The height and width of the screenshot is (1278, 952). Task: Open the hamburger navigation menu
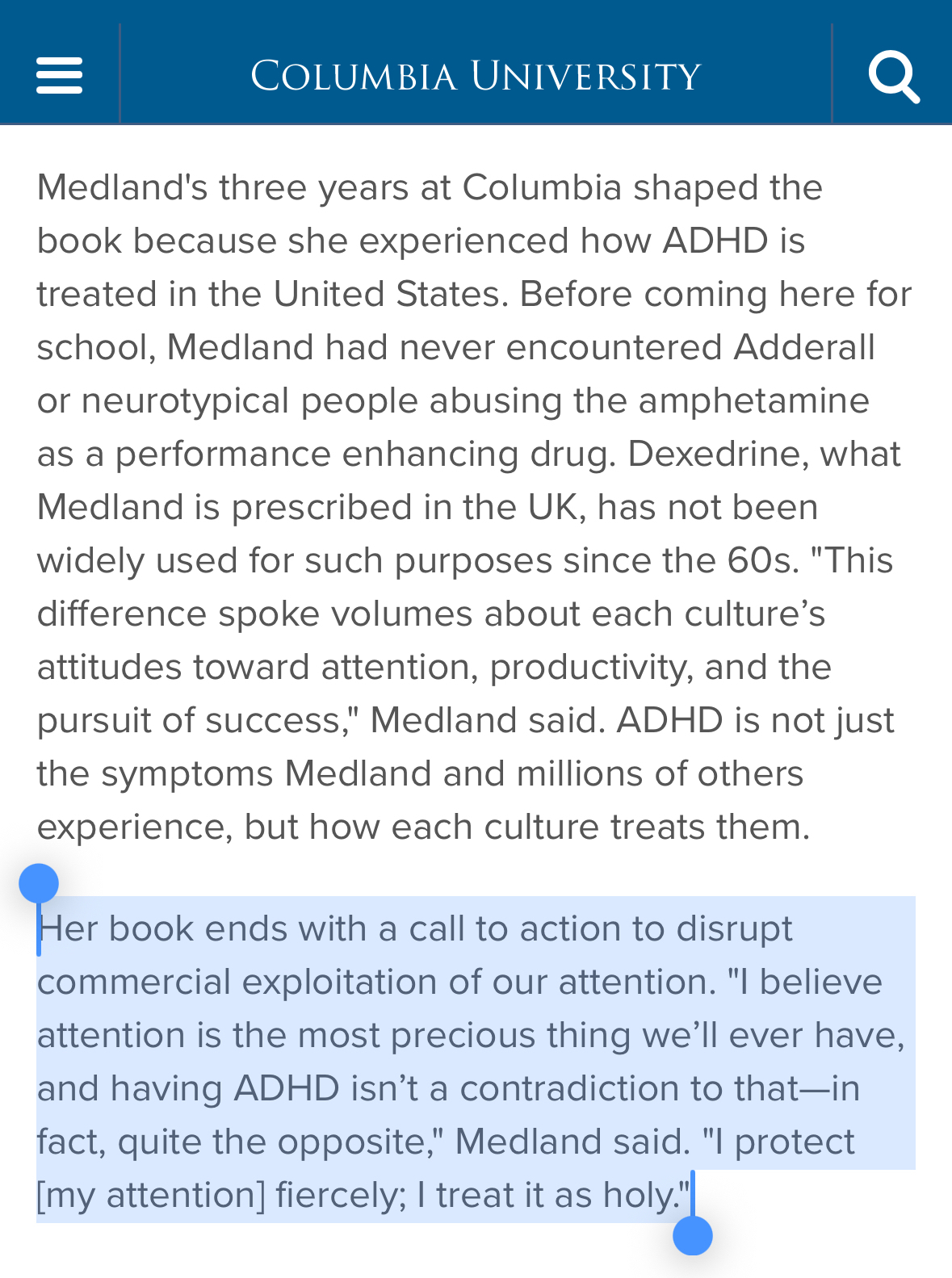(59, 75)
